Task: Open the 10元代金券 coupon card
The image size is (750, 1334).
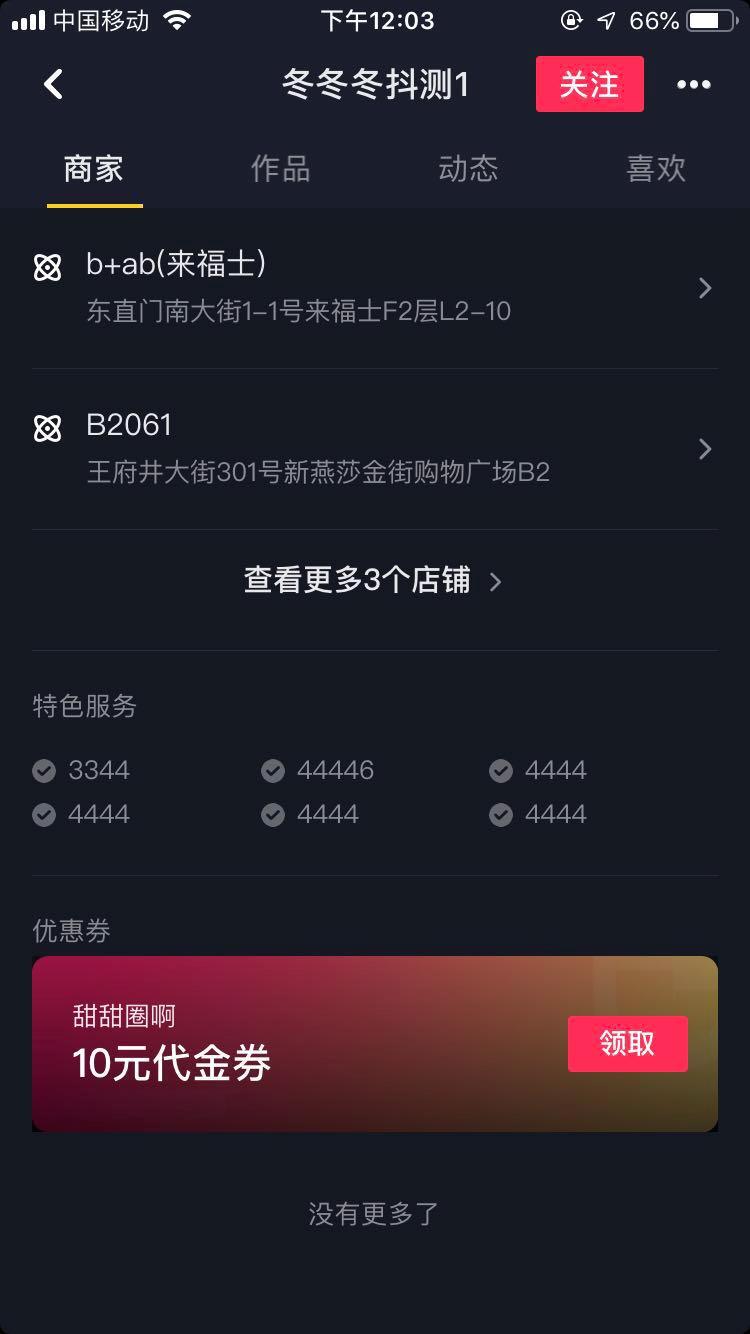Action: point(300,1043)
